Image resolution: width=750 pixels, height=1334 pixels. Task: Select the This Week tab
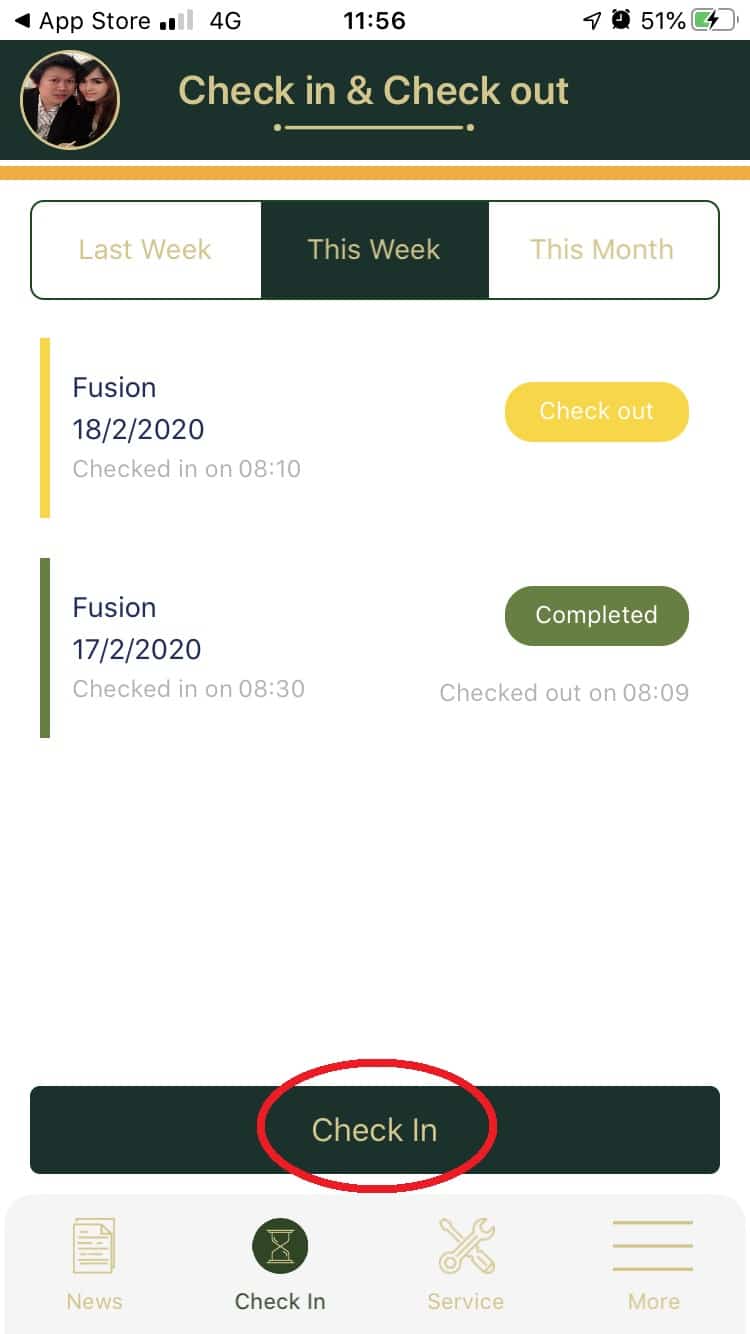click(x=374, y=250)
